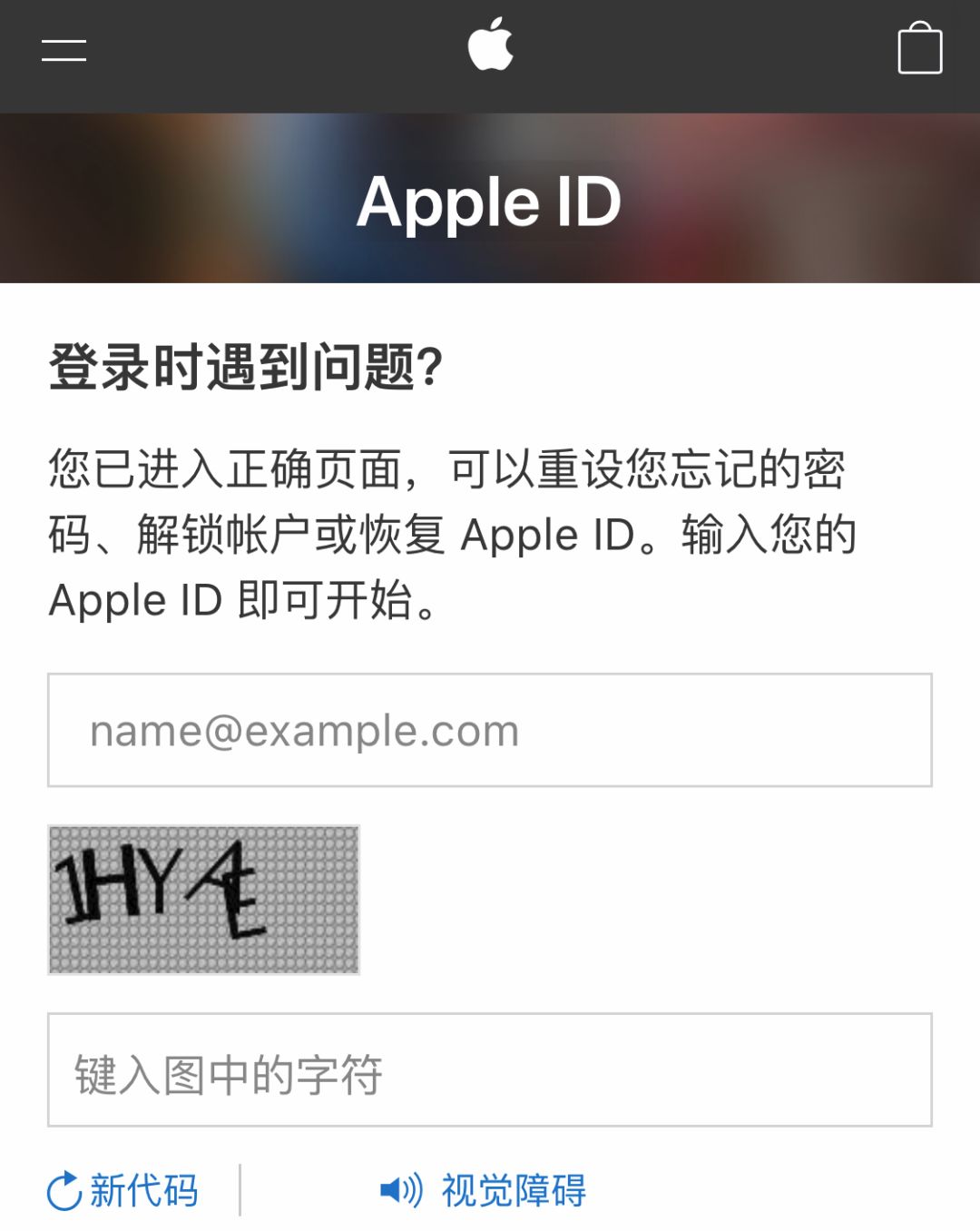The image size is (980, 1231).
Task: Focus the name@example.com Apple ID field
Action: pyautogui.click(x=490, y=730)
